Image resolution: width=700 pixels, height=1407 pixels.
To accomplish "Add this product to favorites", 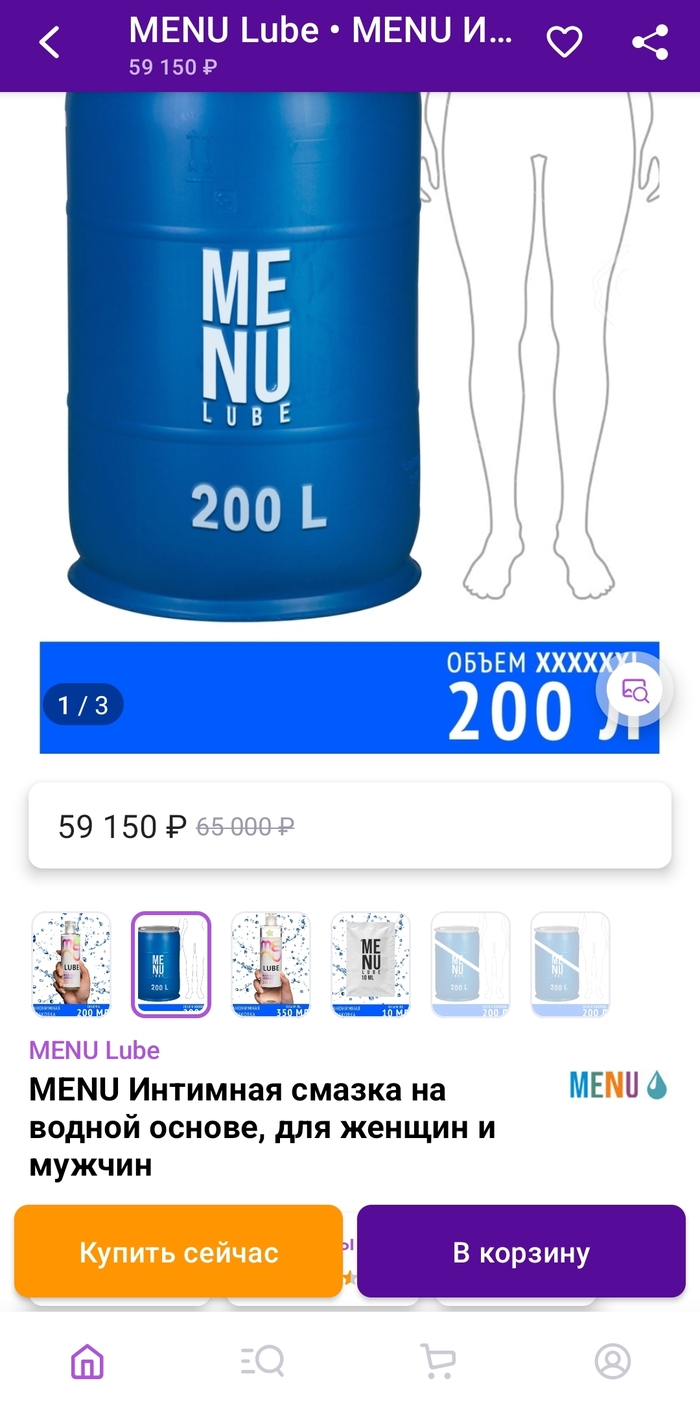I will click(564, 43).
